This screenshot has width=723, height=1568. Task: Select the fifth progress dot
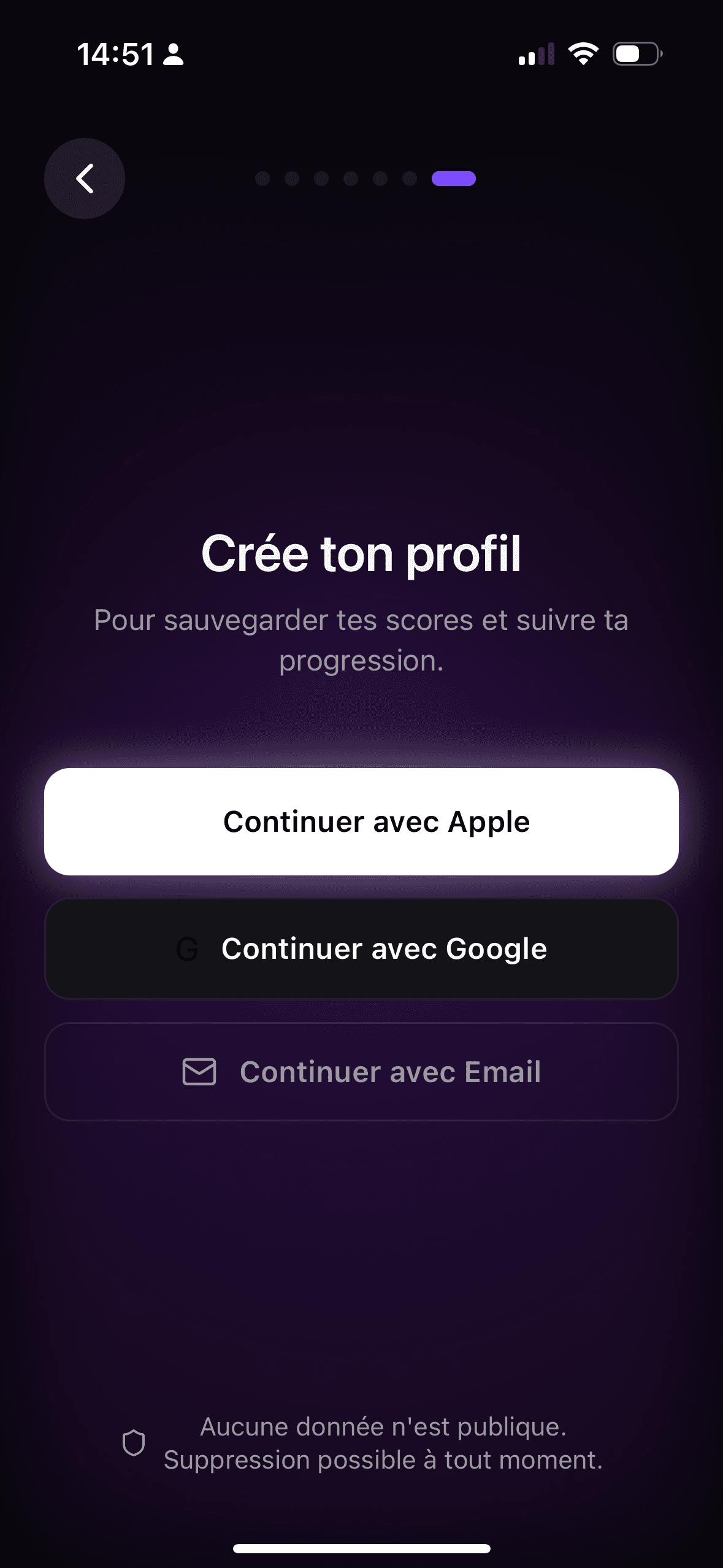(378, 179)
